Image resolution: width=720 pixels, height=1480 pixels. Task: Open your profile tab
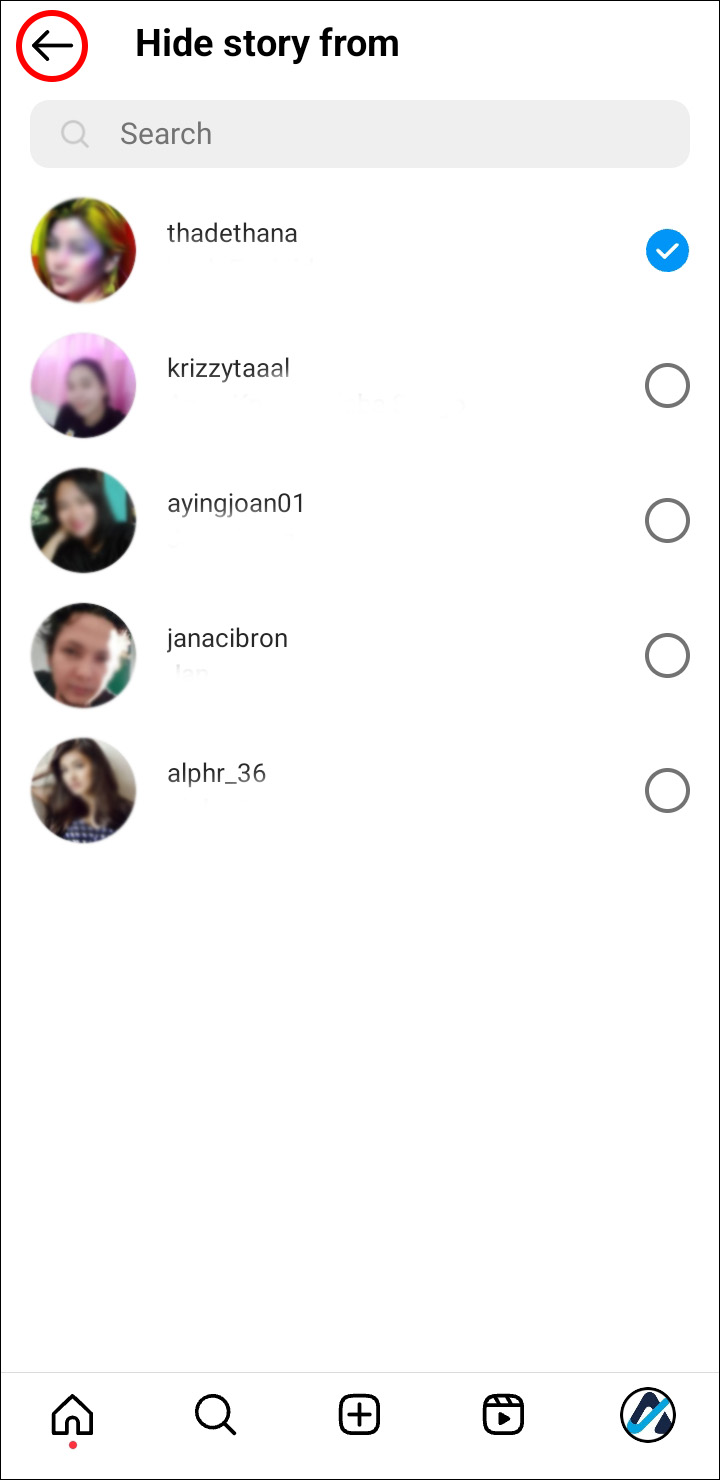[647, 1415]
